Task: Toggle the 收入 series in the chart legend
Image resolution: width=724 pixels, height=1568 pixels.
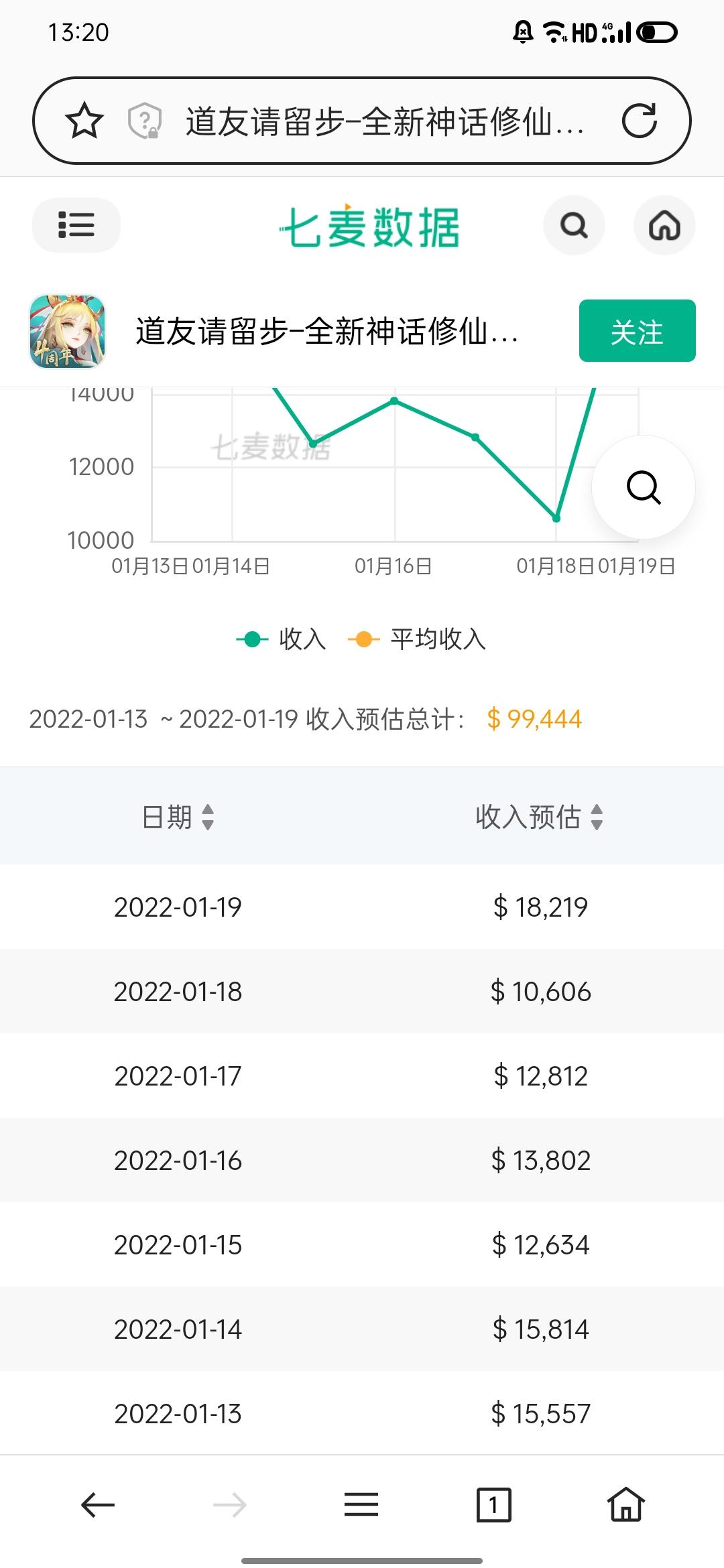Action: tap(282, 639)
